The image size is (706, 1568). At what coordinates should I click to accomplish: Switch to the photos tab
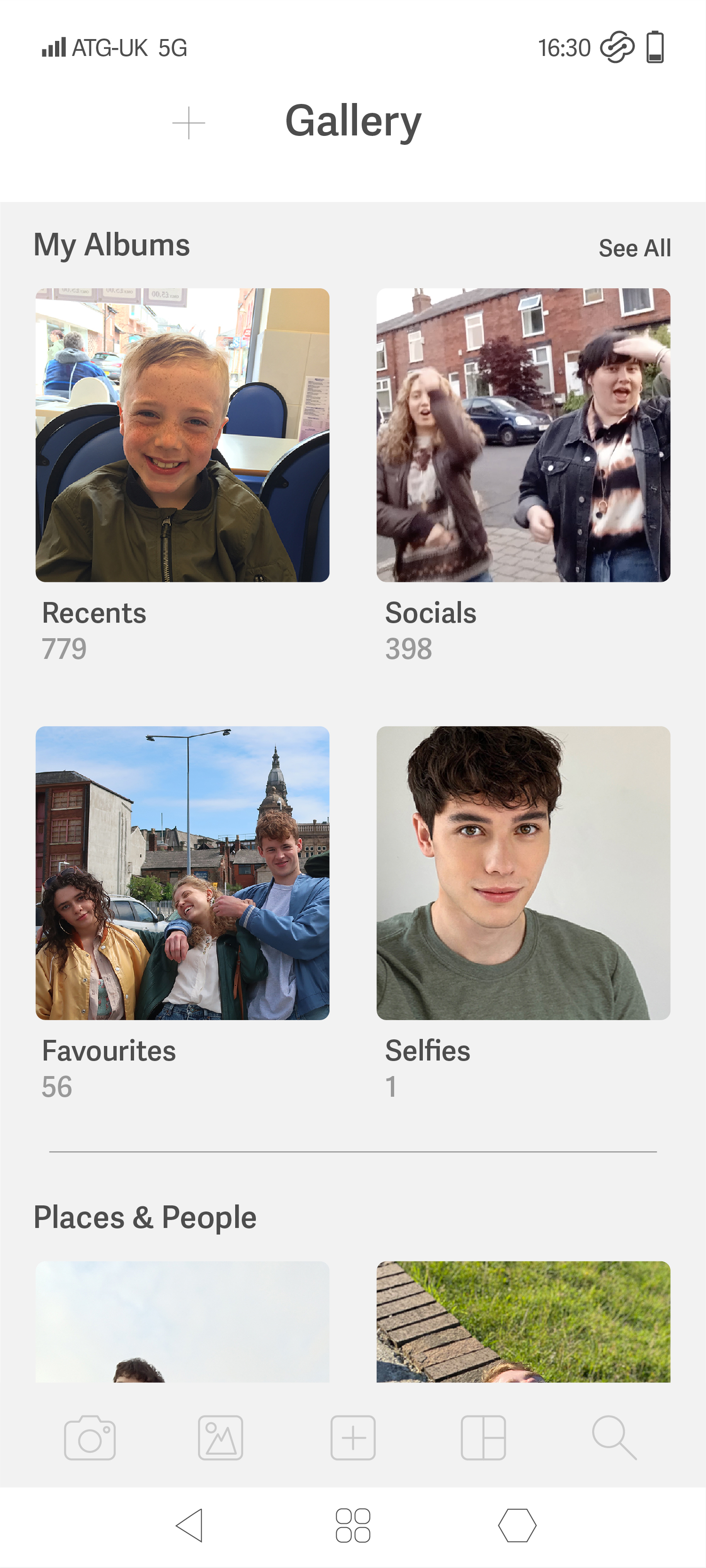tap(220, 1438)
